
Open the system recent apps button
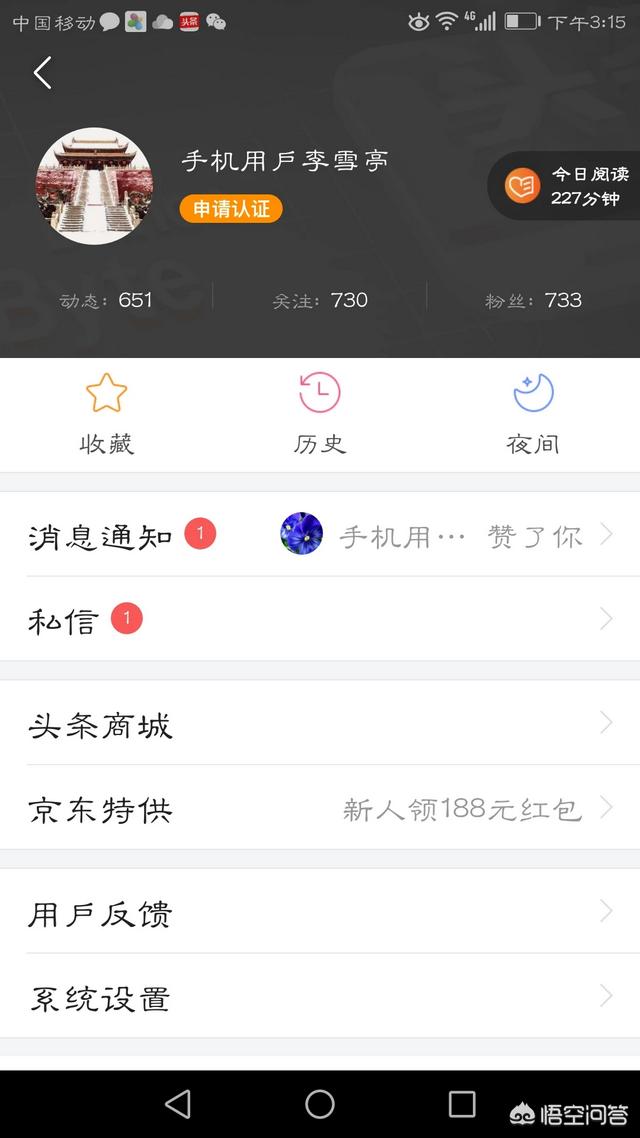[462, 1103]
